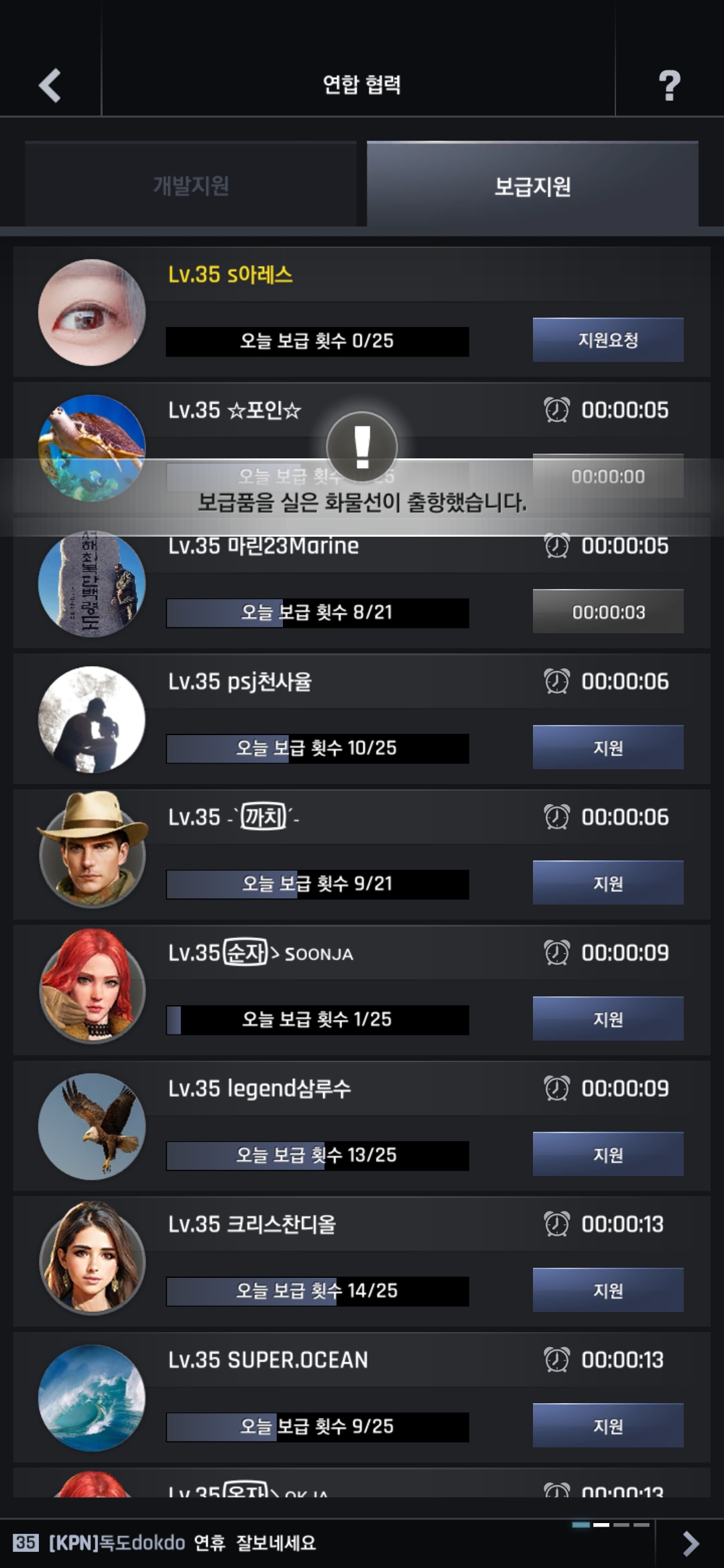
Task: Select the 보급지원 tab
Action: [532, 185]
